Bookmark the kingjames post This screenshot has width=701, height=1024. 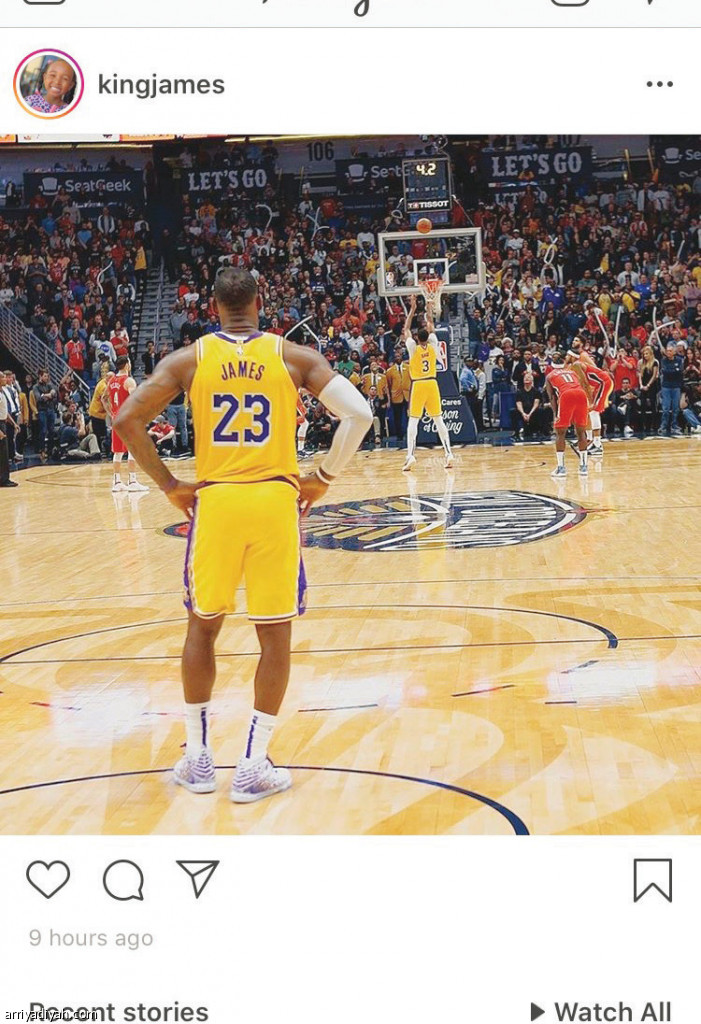pos(652,880)
